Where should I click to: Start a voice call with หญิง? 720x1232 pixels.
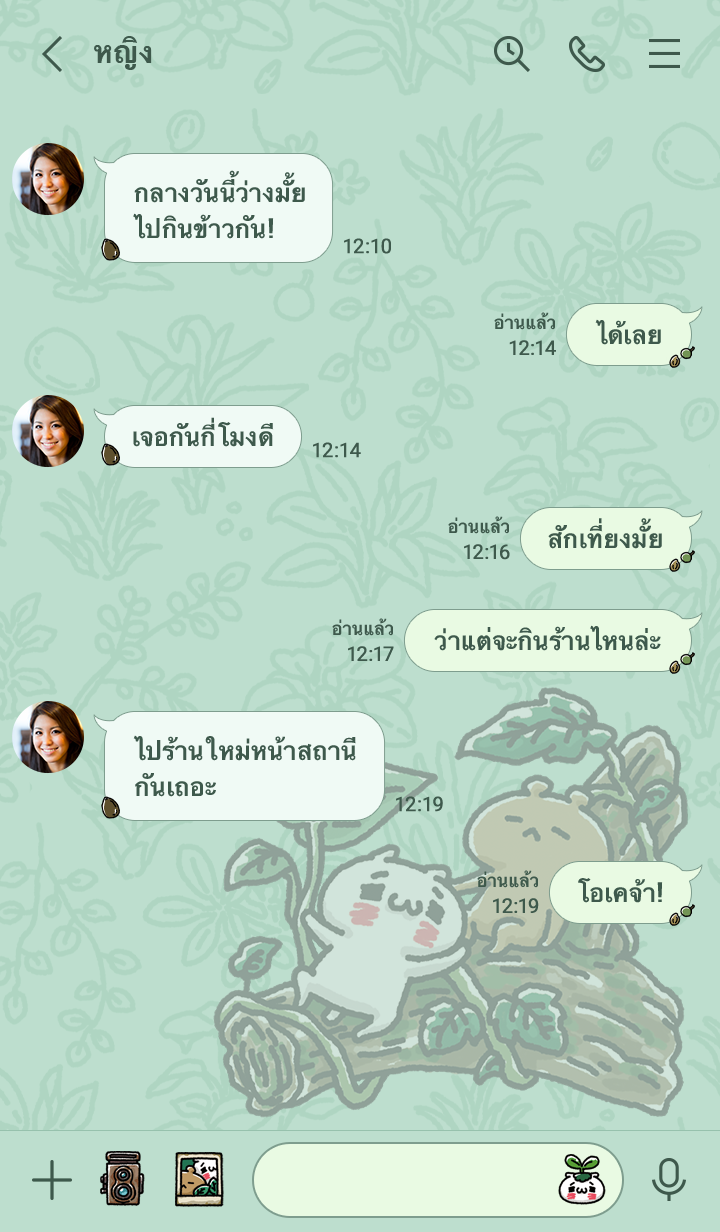point(586,54)
